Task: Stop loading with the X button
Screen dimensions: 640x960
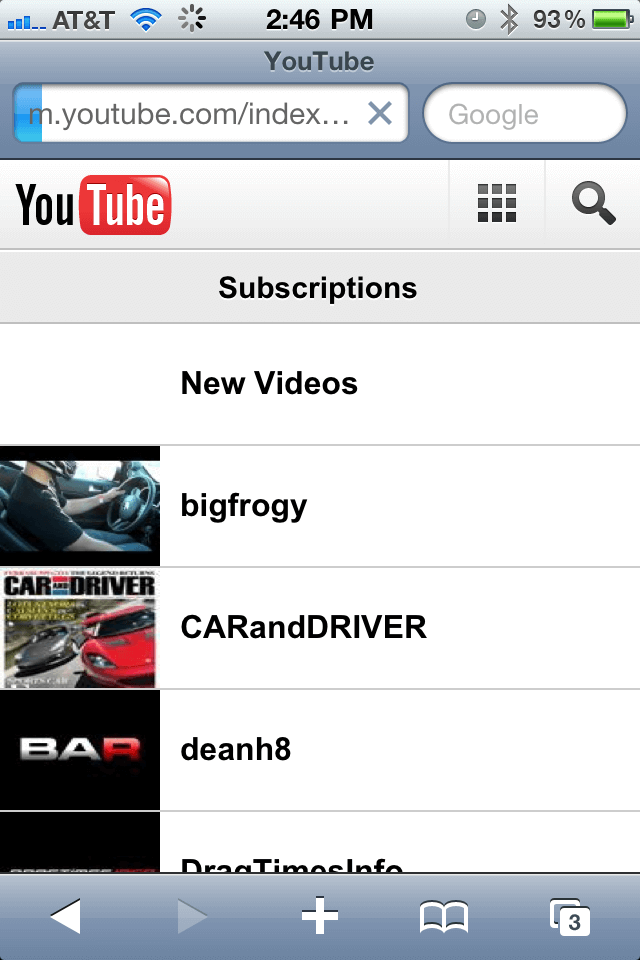Action: [x=380, y=114]
